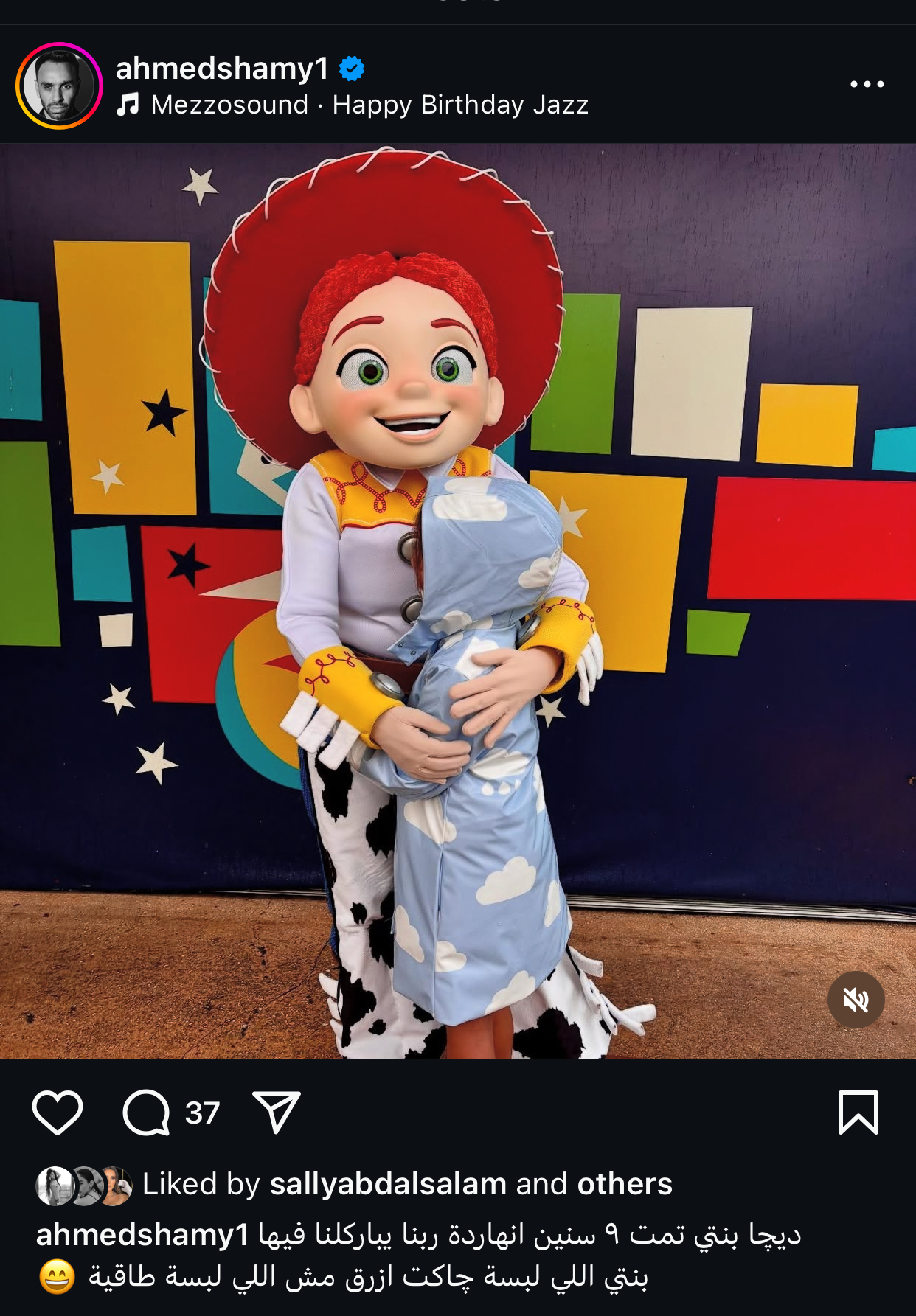Open ahmedshamy1's story from profile picture
Screen dimensions: 916x1316
59,86
